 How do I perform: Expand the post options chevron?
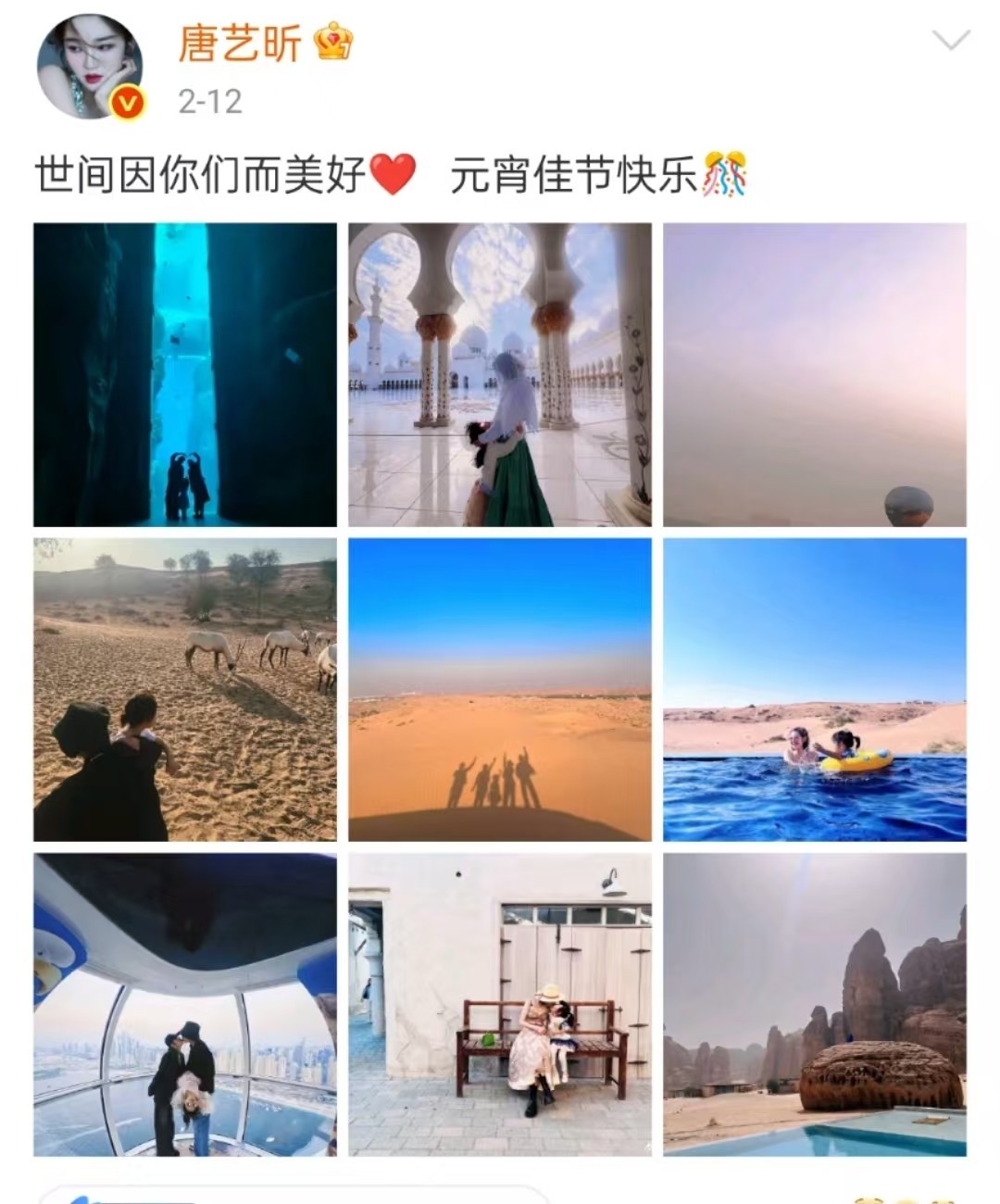click(950, 40)
